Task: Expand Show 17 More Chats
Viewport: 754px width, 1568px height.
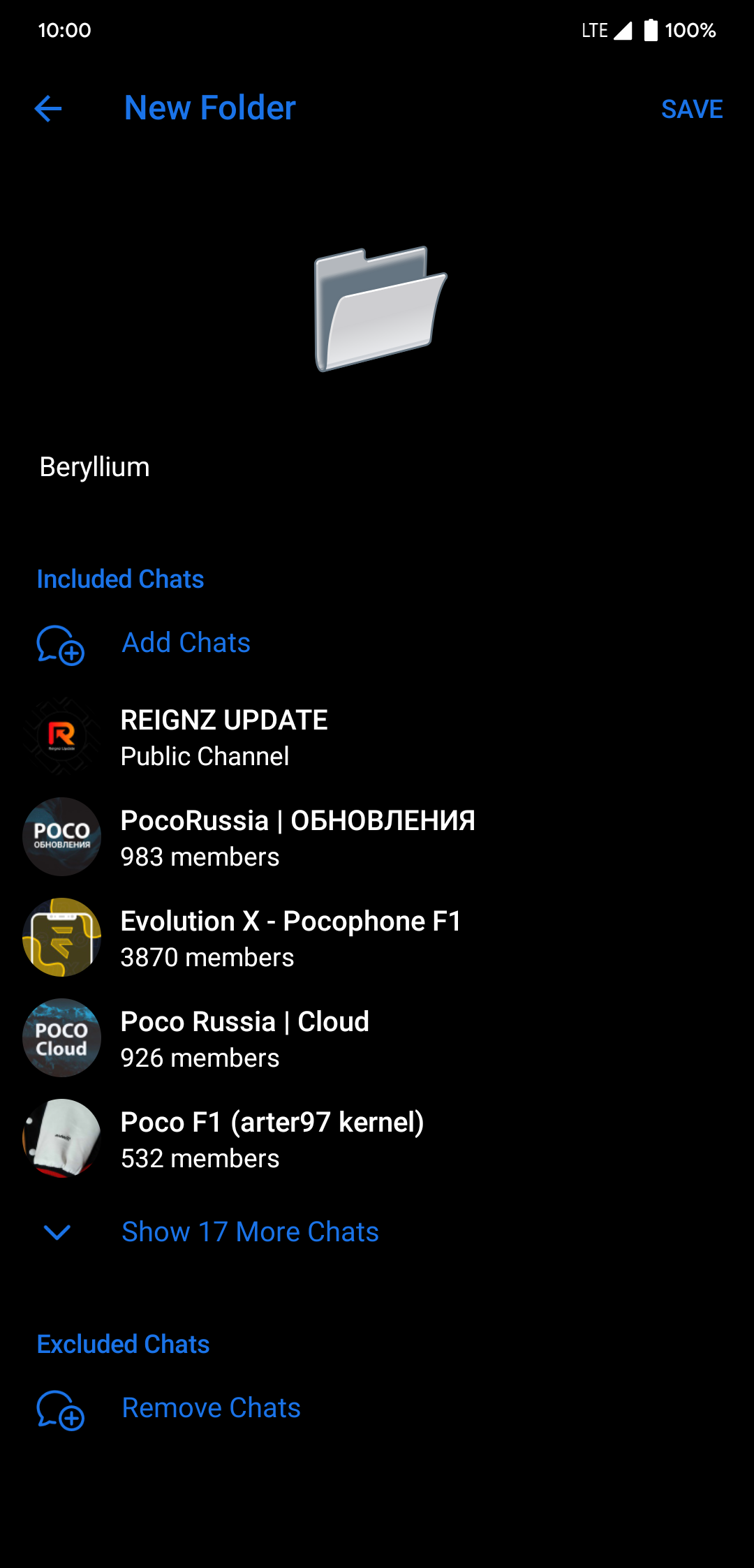Action: click(x=250, y=1232)
